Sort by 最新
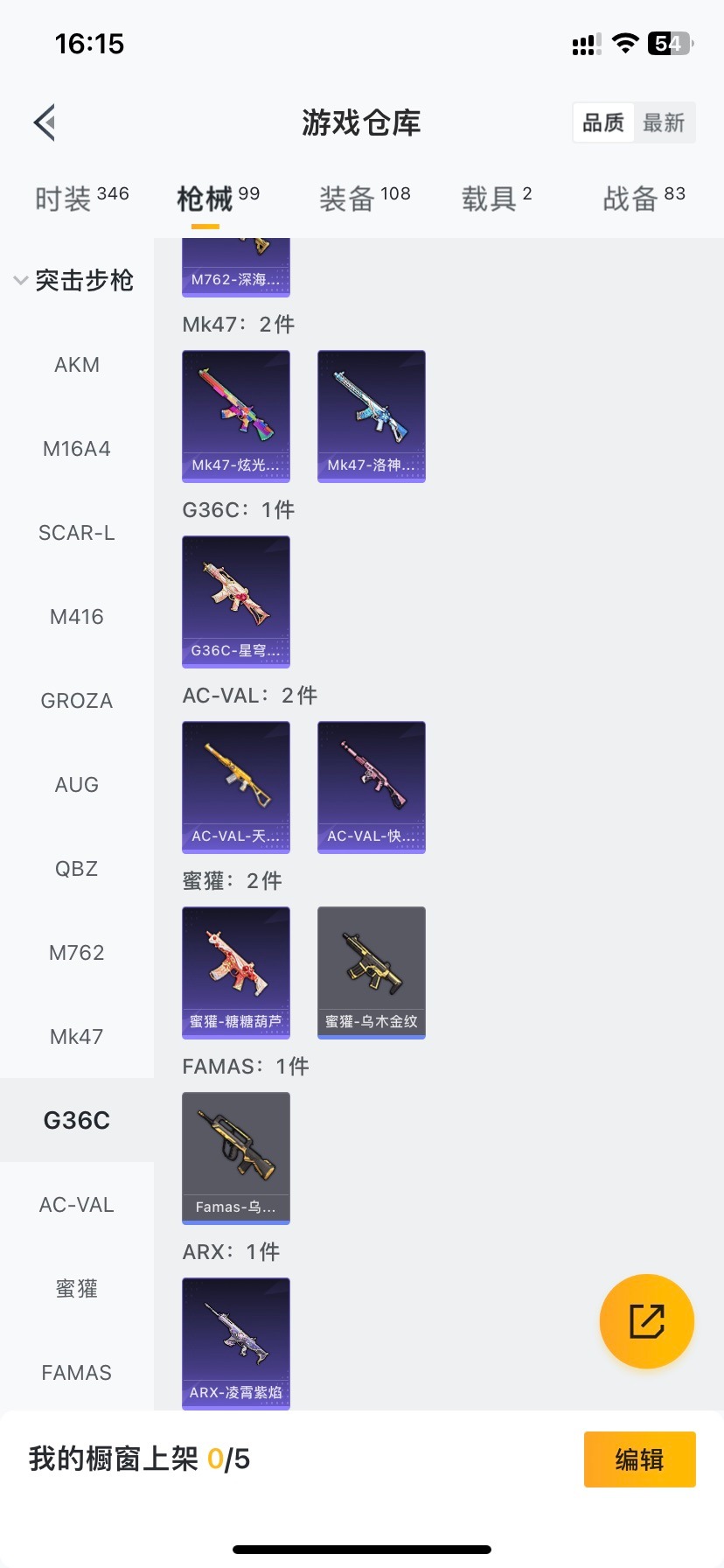 tap(664, 122)
